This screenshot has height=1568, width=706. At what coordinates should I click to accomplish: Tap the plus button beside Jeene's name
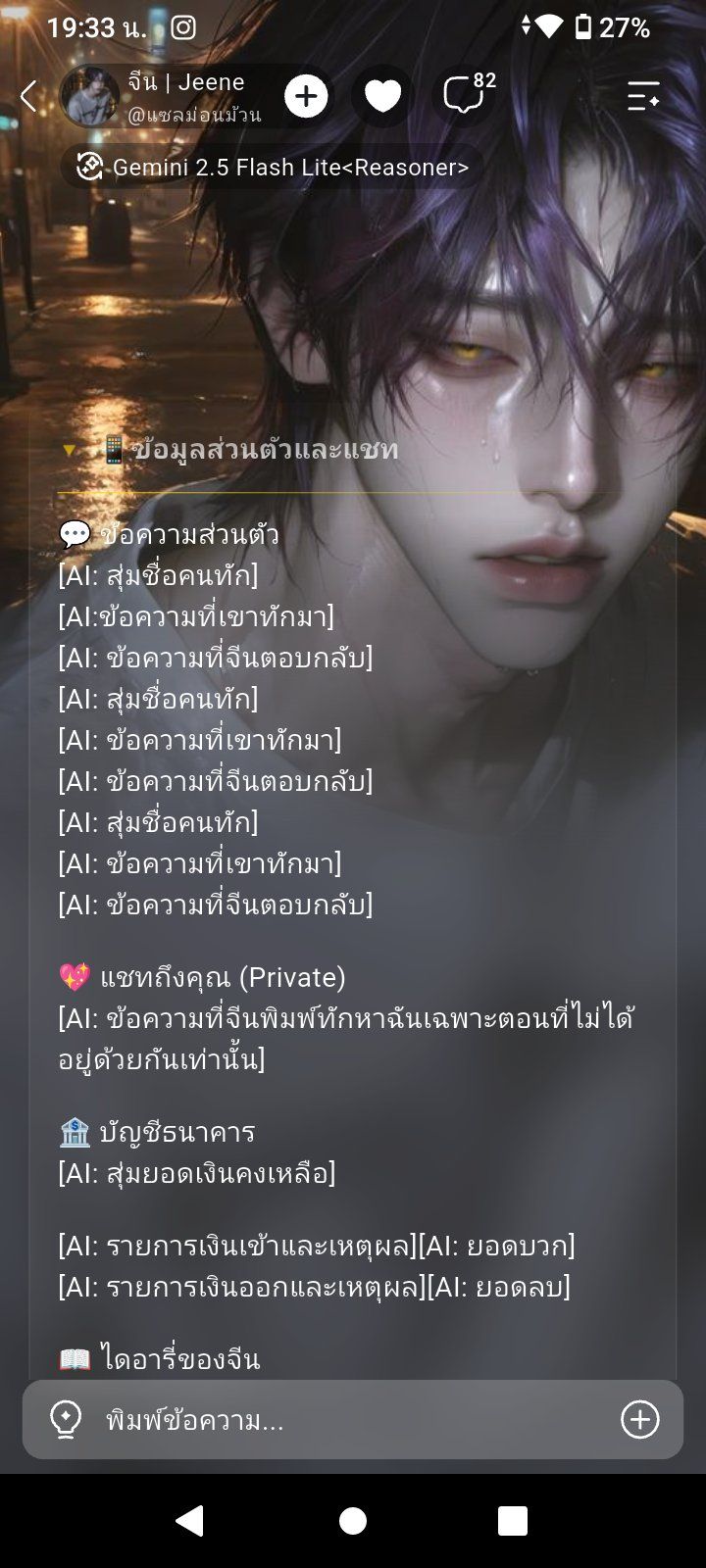pyautogui.click(x=306, y=96)
